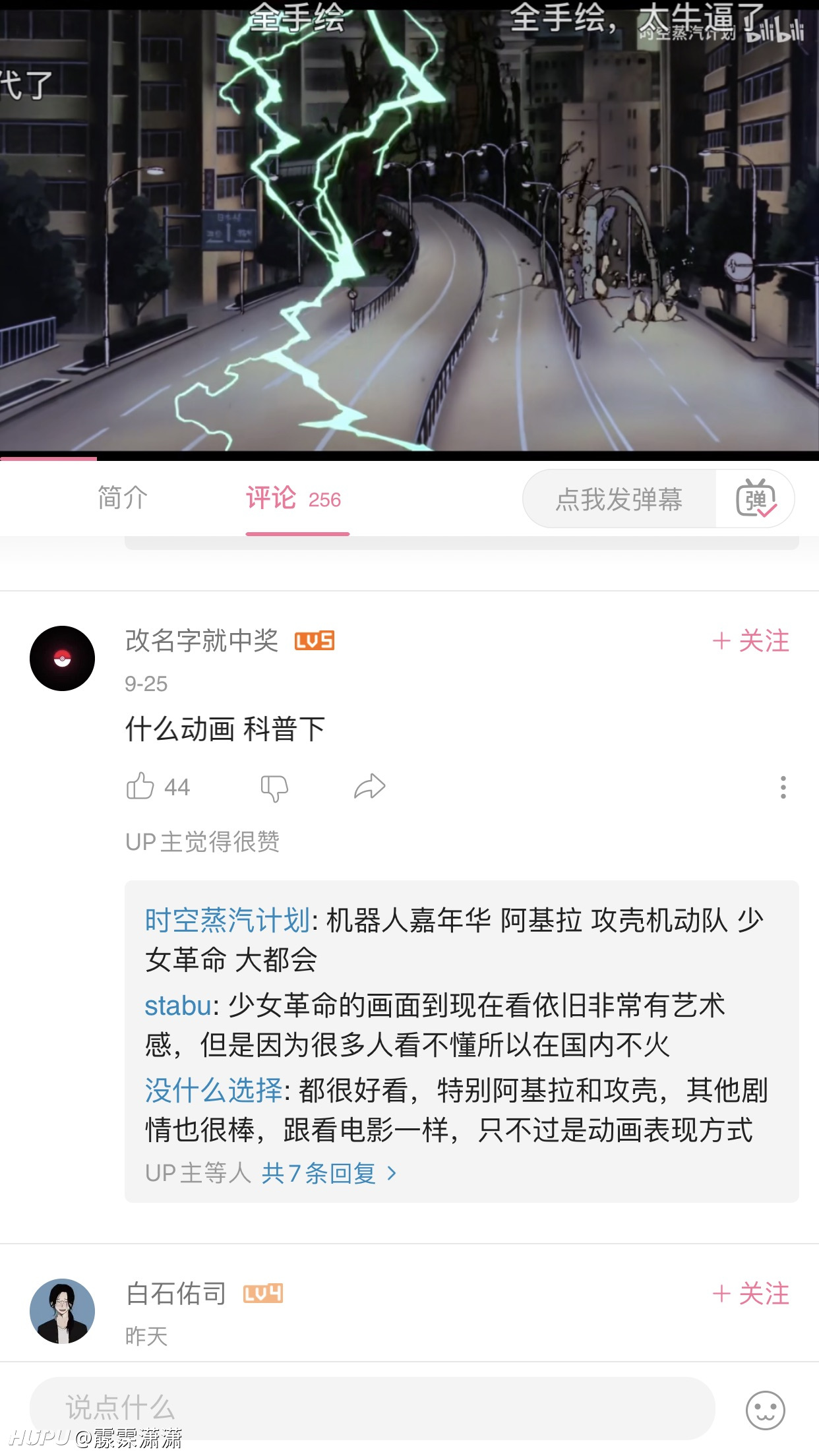The image size is (819, 1456).
Task: Open 白石佑司's avatar
Action: pos(62,1311)
